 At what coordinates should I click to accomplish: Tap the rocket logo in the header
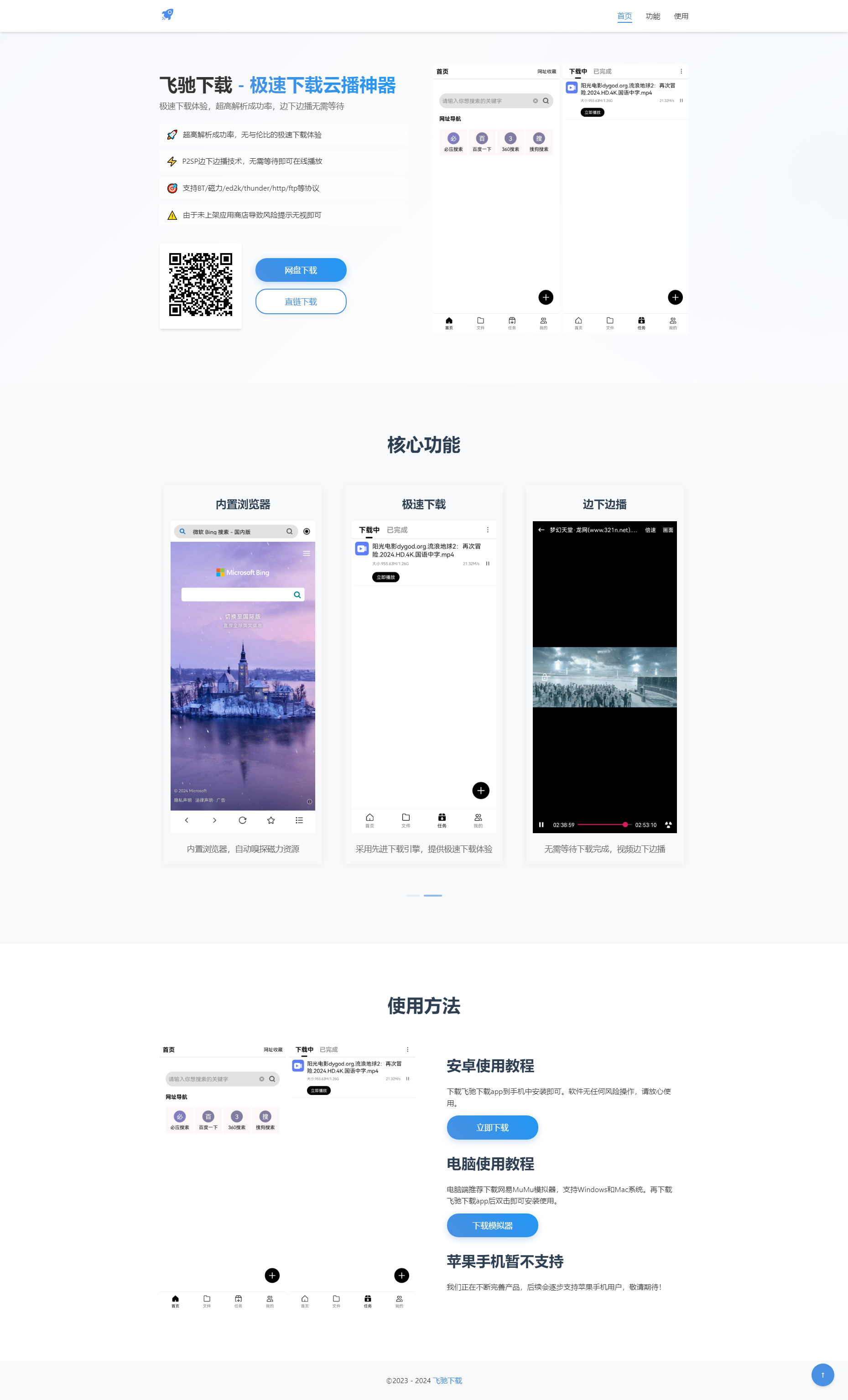pyautogui.click(x=167, y=15)
